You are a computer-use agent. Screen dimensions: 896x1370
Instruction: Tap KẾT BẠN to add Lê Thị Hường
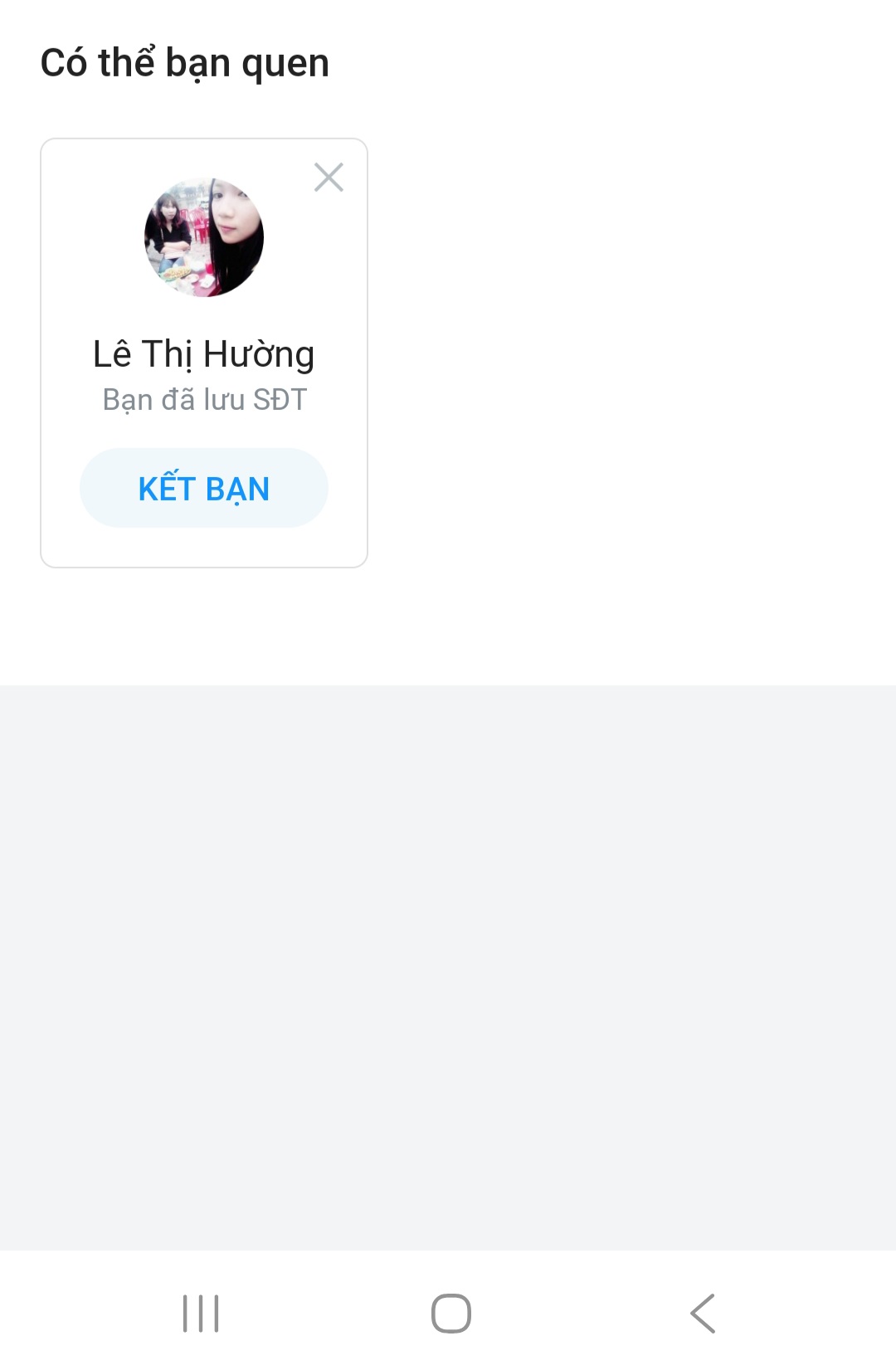pos(204,488)
